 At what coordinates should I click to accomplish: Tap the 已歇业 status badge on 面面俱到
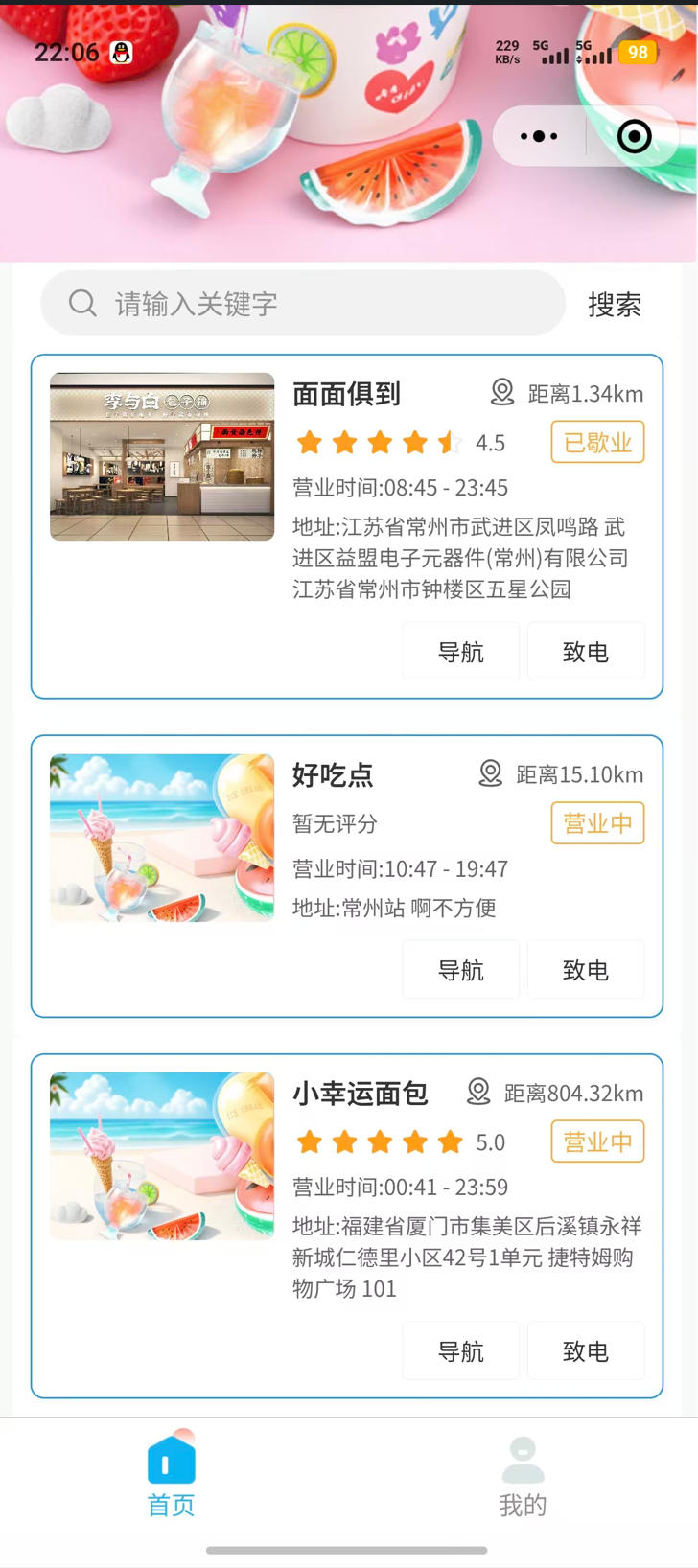tap(596, 442)
